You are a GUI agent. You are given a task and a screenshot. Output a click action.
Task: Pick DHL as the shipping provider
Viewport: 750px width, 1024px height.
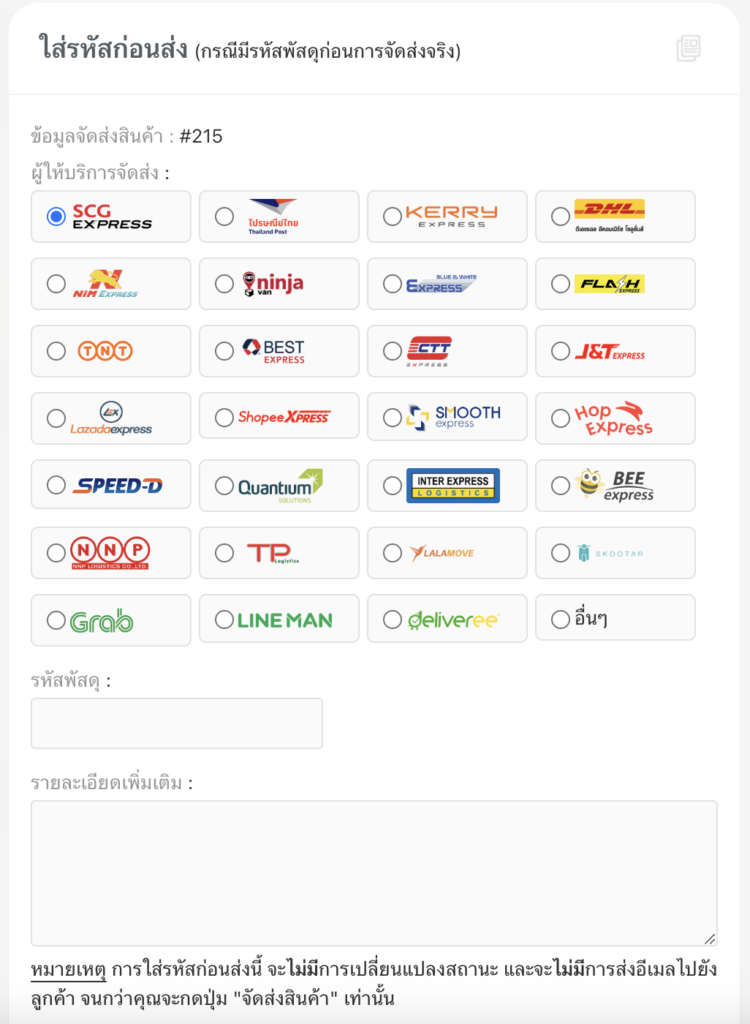(560, 216)
